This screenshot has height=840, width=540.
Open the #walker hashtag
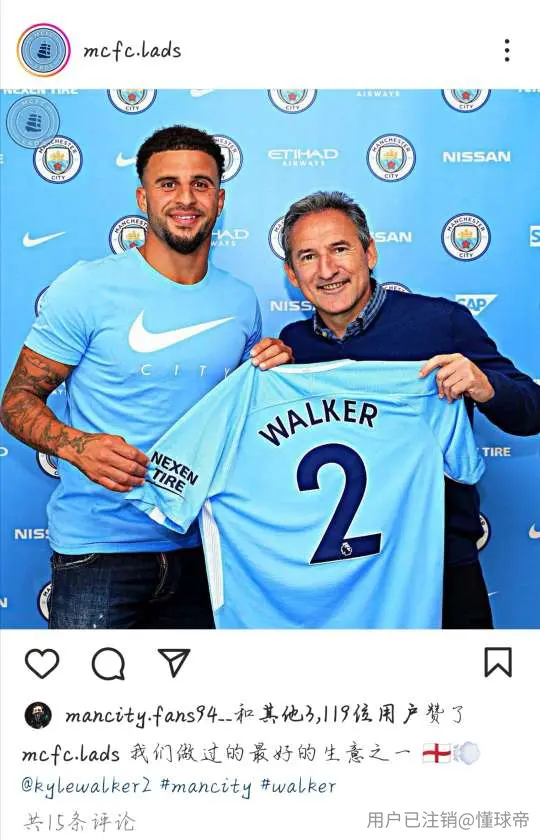pos(298,786)
